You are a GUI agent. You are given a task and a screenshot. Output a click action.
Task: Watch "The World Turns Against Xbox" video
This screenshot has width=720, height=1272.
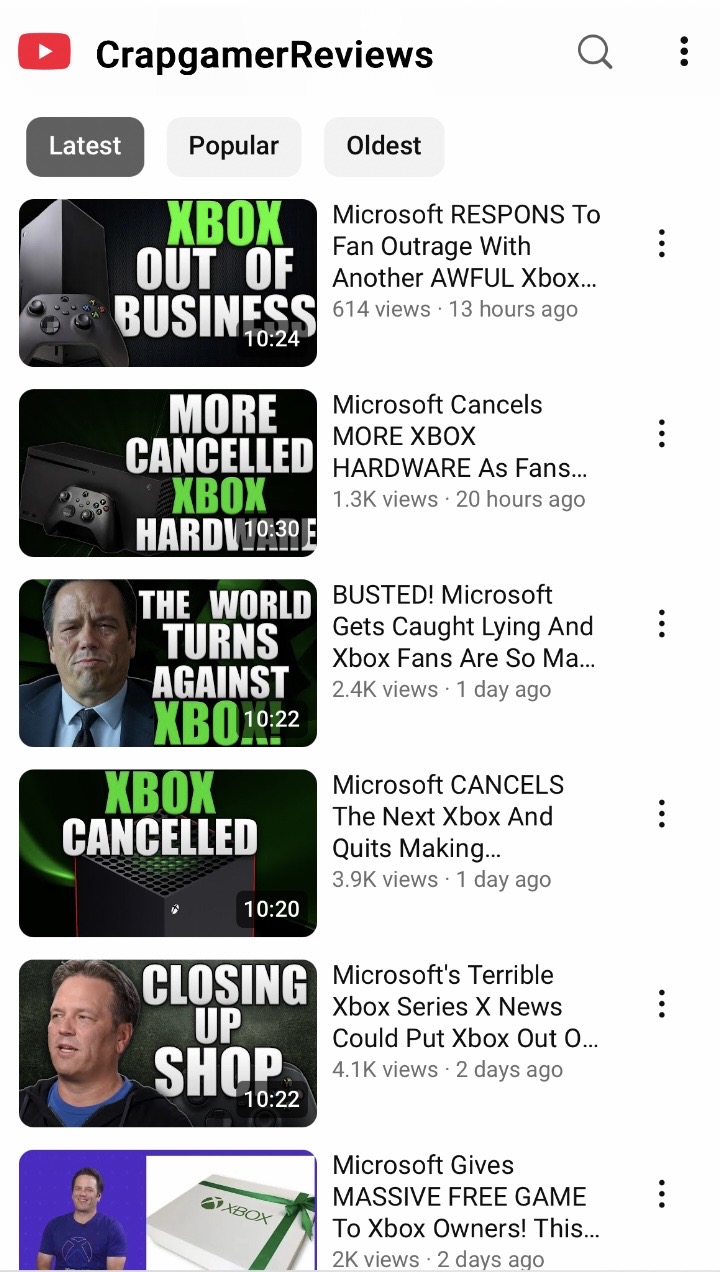tap(168, 663)
